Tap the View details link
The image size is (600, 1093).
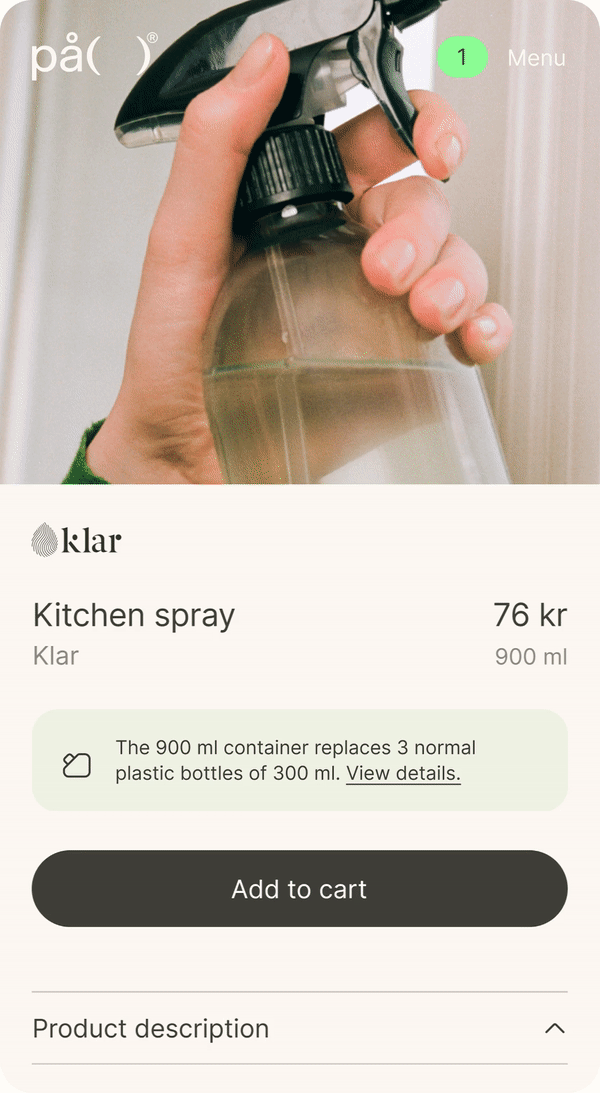click(403, 773)
